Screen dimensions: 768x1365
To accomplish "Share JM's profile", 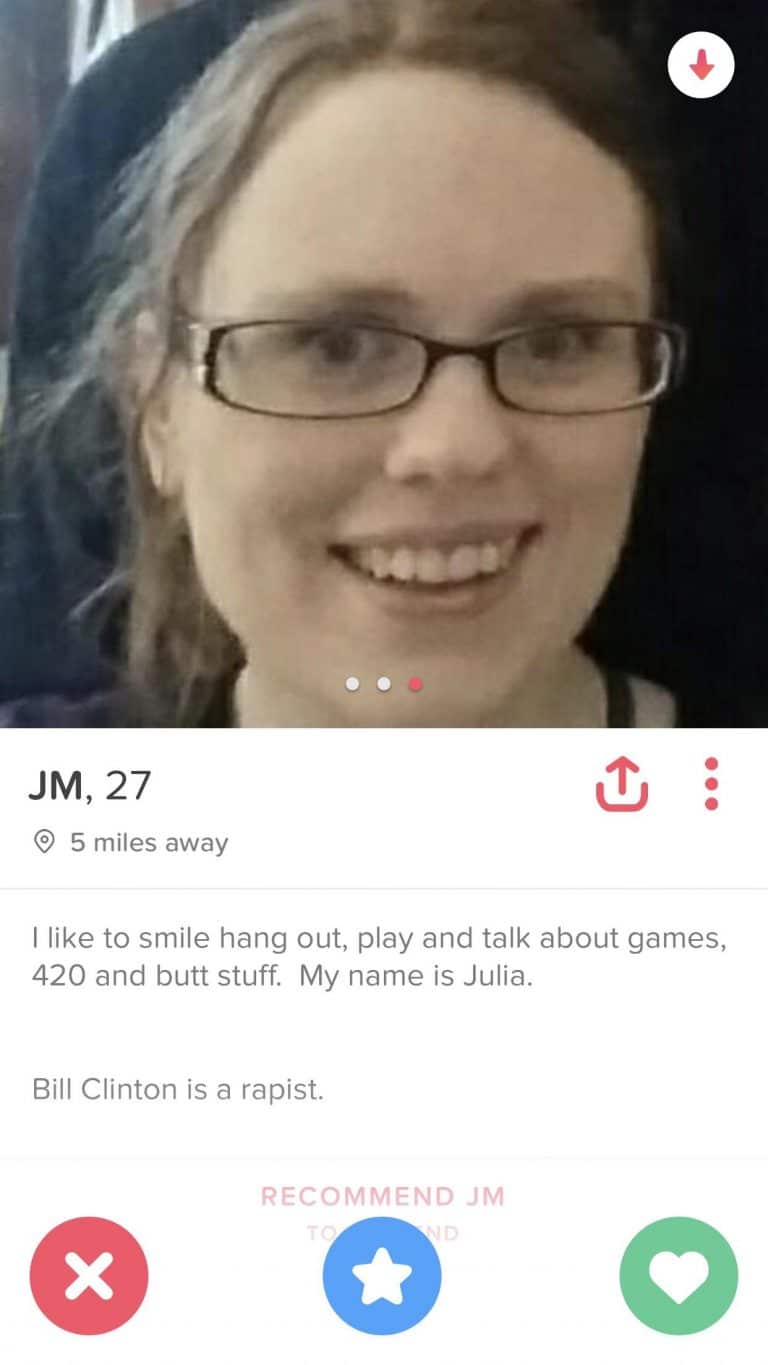I will (622, 783).
